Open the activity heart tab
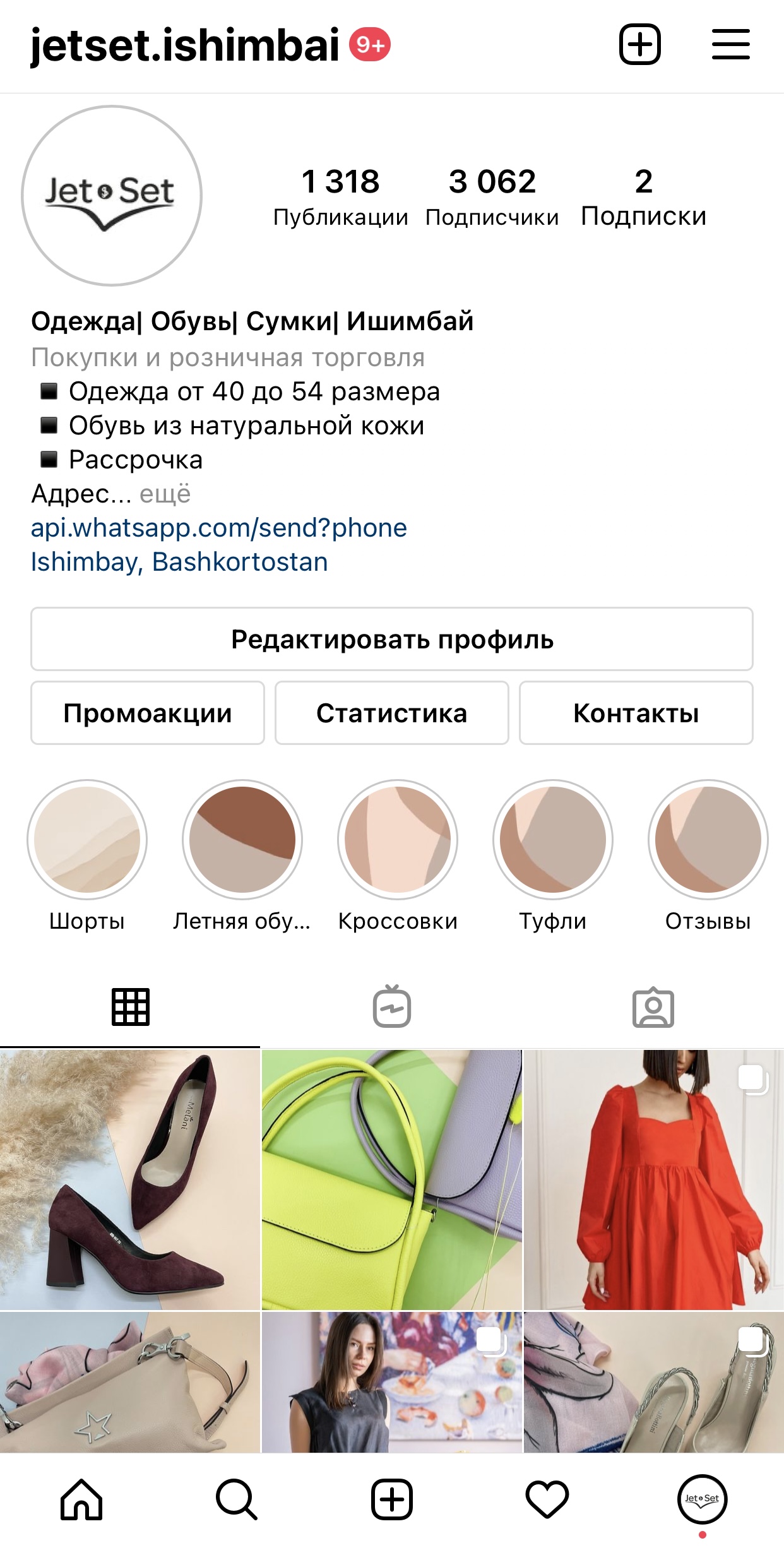The height and width of the screenshot is (1567, 784). (547, 1499)
